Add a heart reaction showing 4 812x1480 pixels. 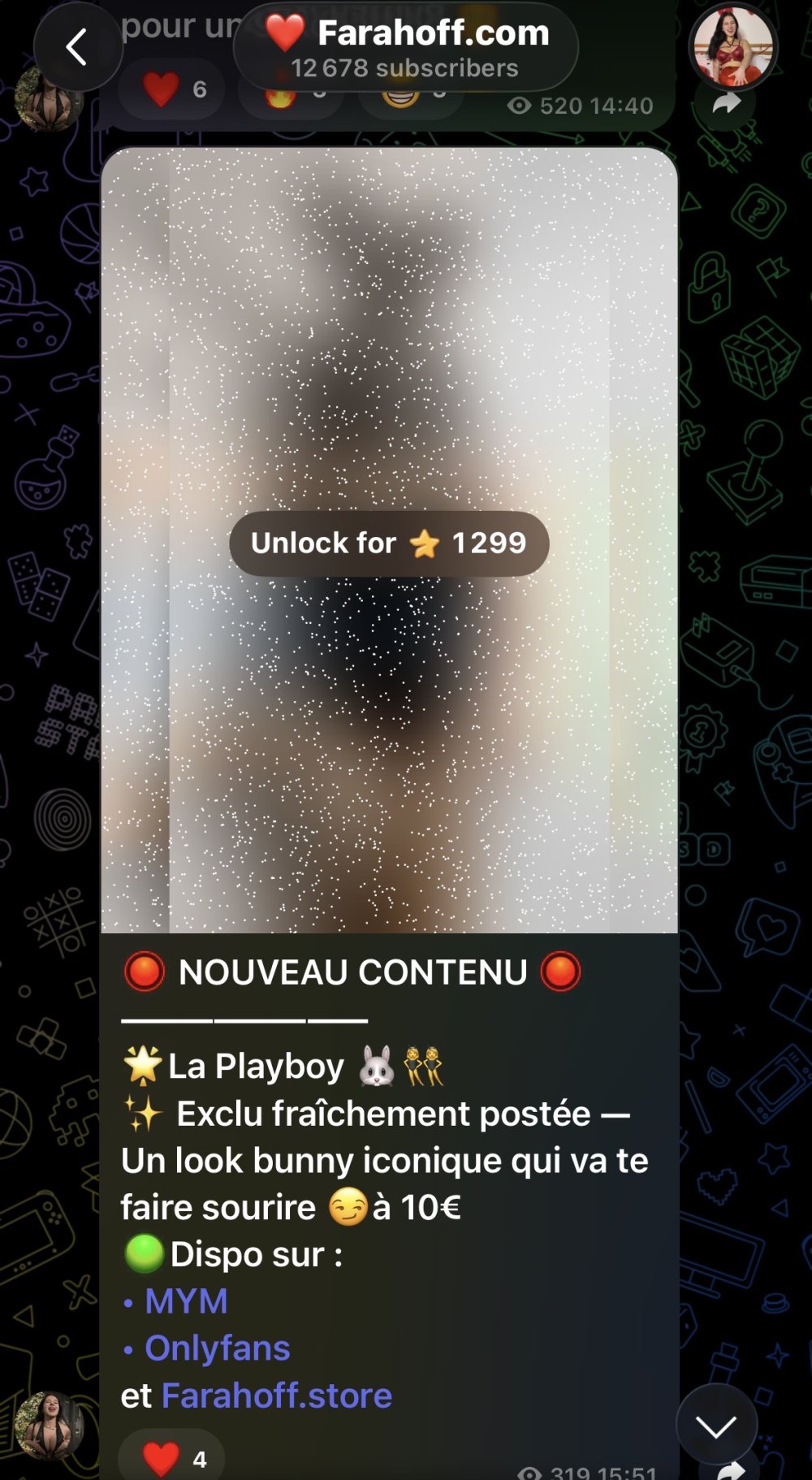coord(171,1459)
